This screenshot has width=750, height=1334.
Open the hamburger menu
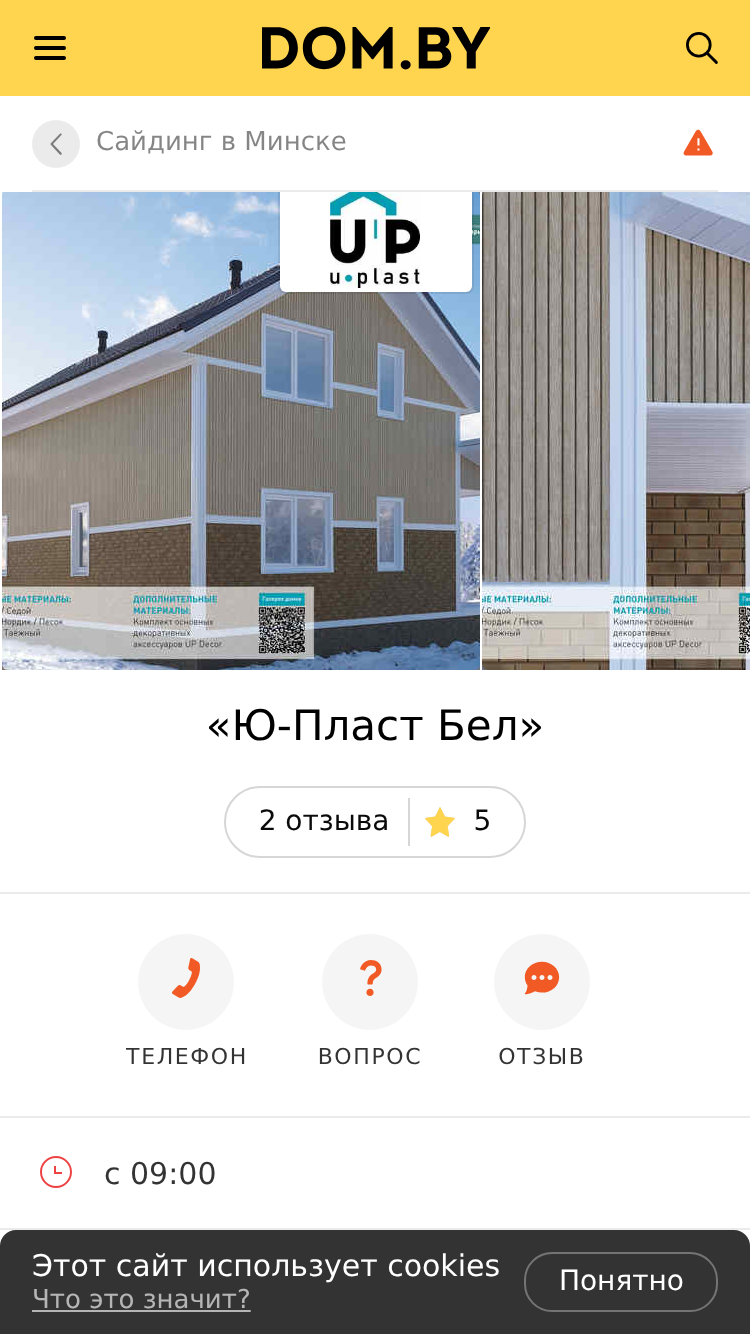coord(49,48)
